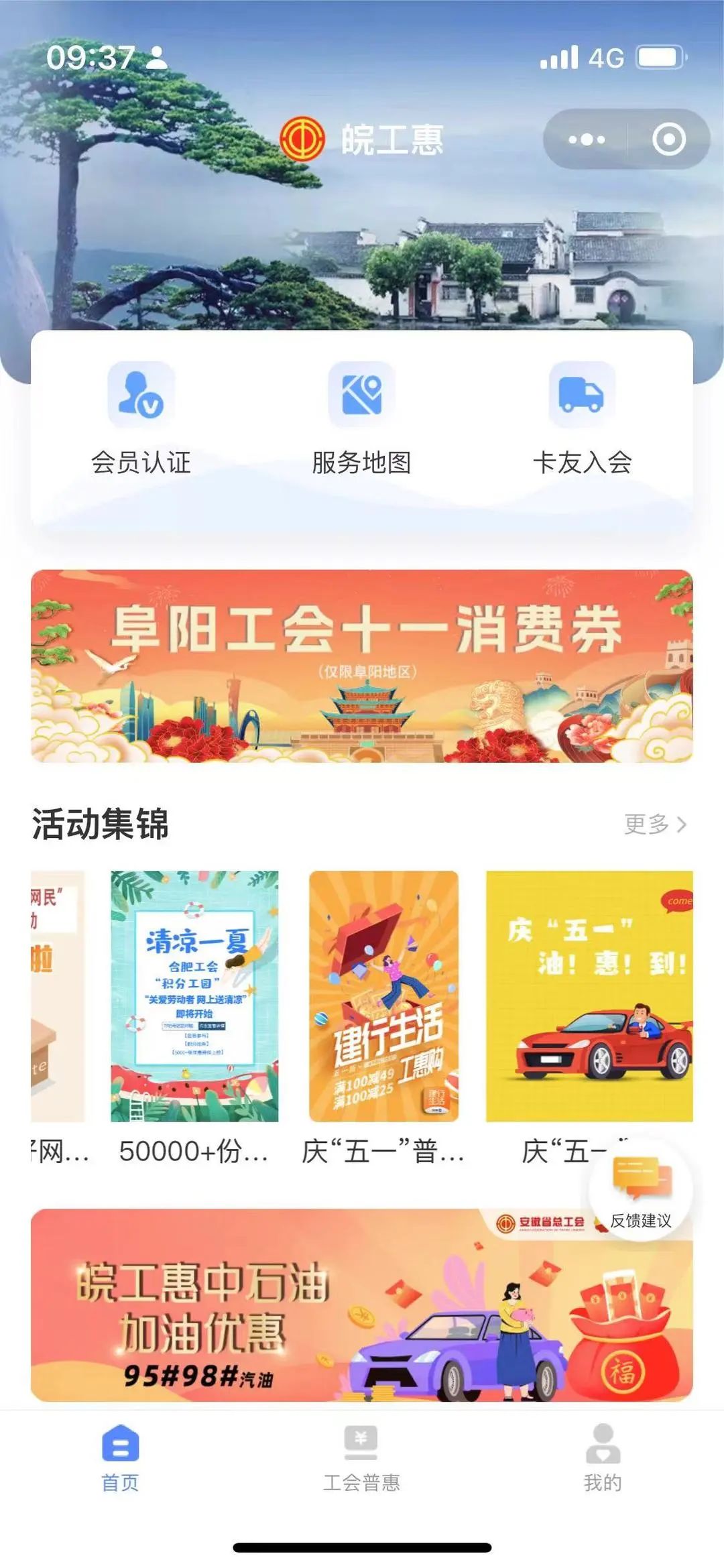The image size is (724, 1568).
Task: Open the 阜阳工会十一消费券 banner
Action: pyautogui.click(x=361, y=666)
